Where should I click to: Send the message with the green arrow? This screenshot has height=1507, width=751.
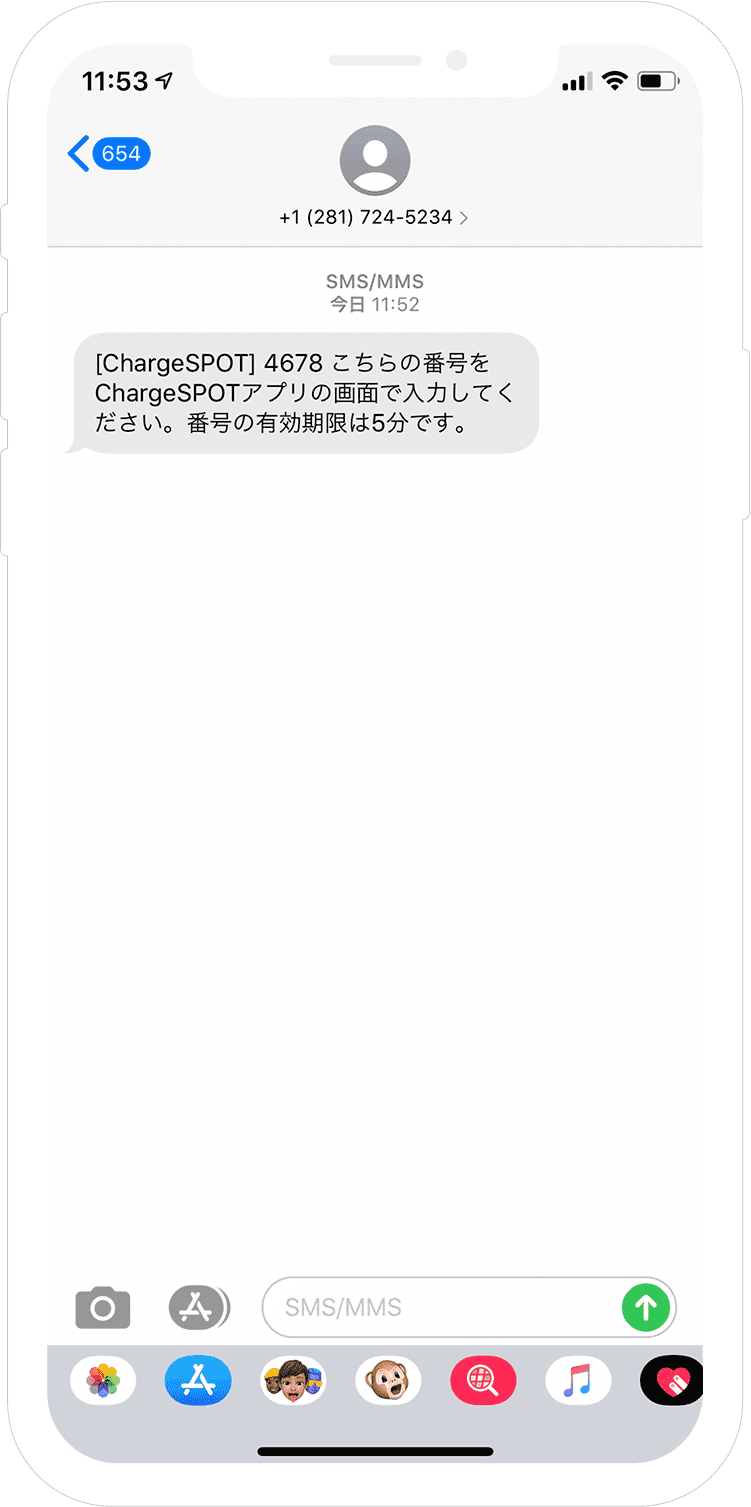pos(646,1307)
